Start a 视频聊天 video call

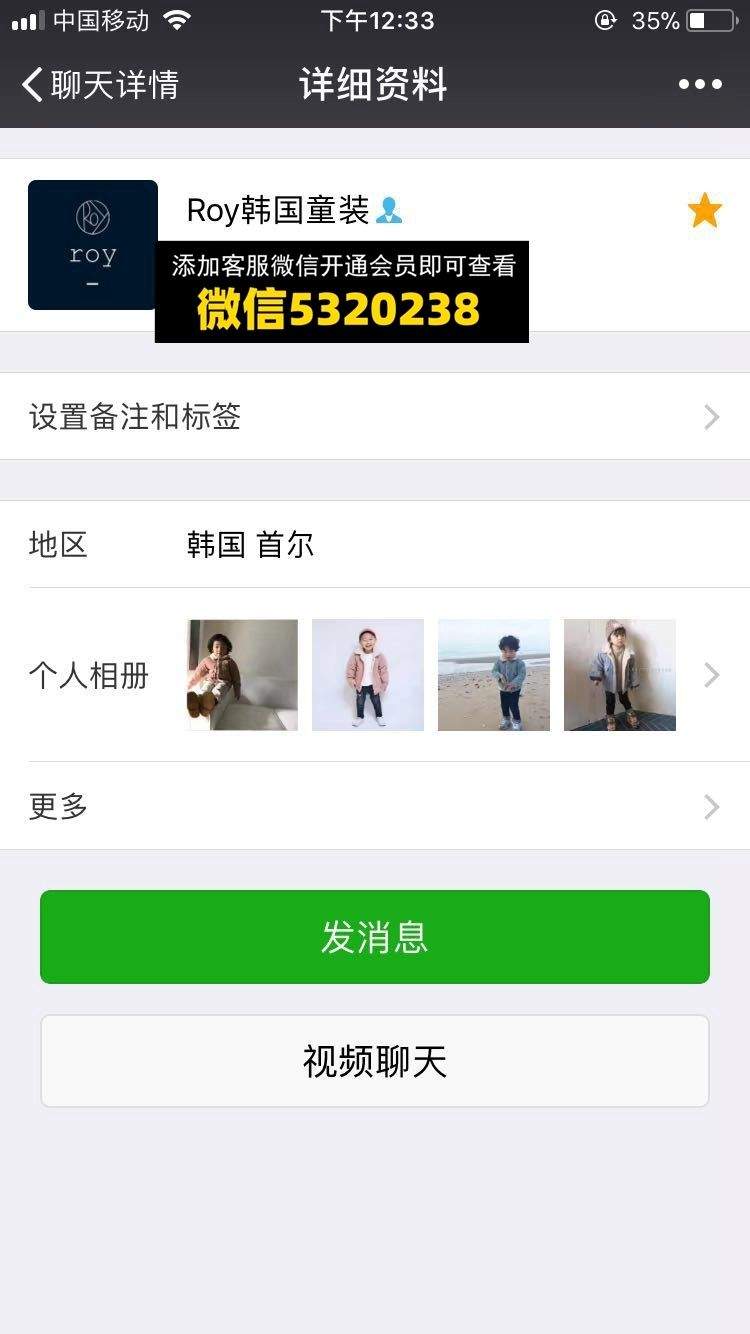(375, 1061)
